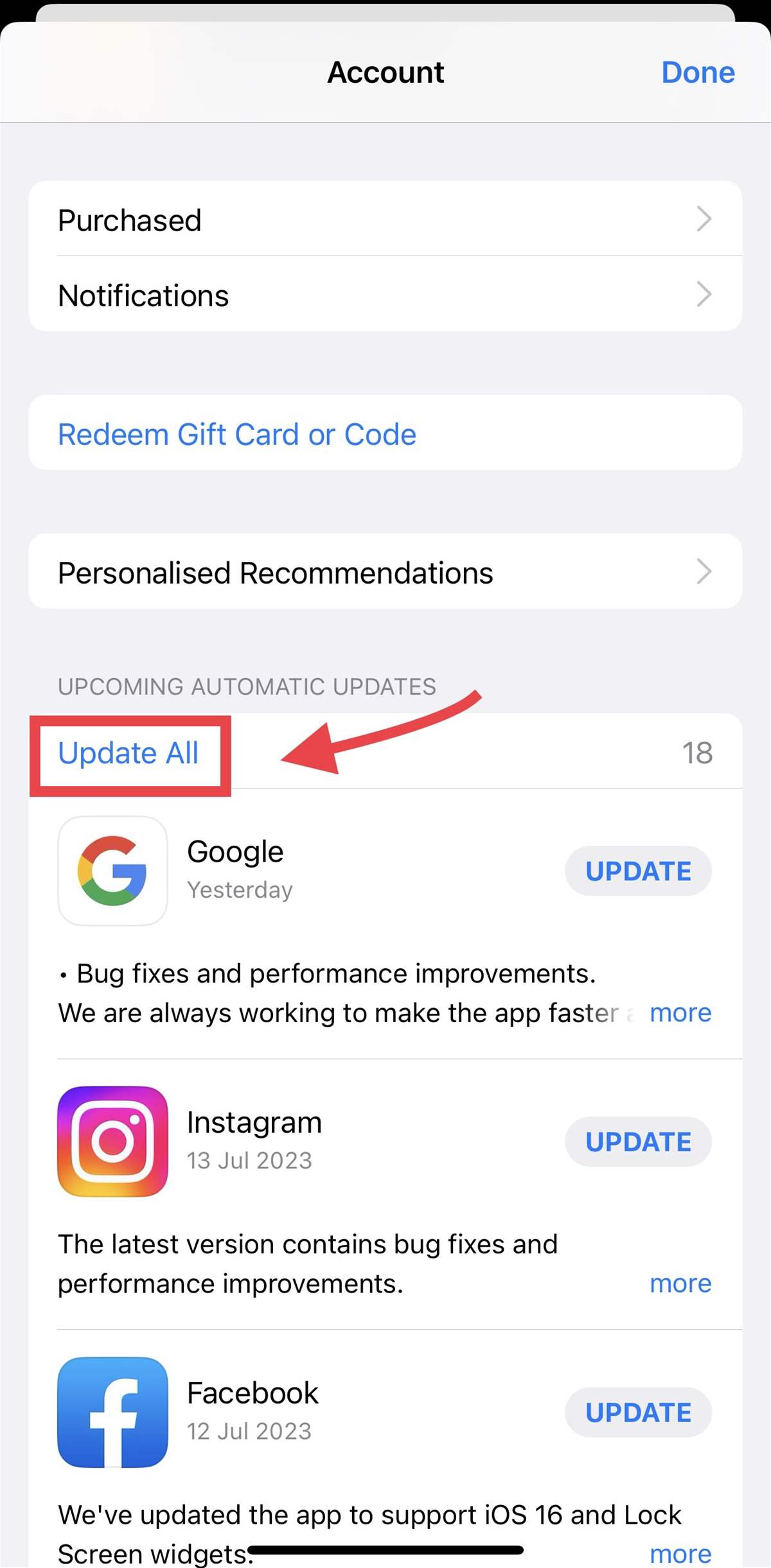
Task: Update the Google app
Action: [638, 871]
